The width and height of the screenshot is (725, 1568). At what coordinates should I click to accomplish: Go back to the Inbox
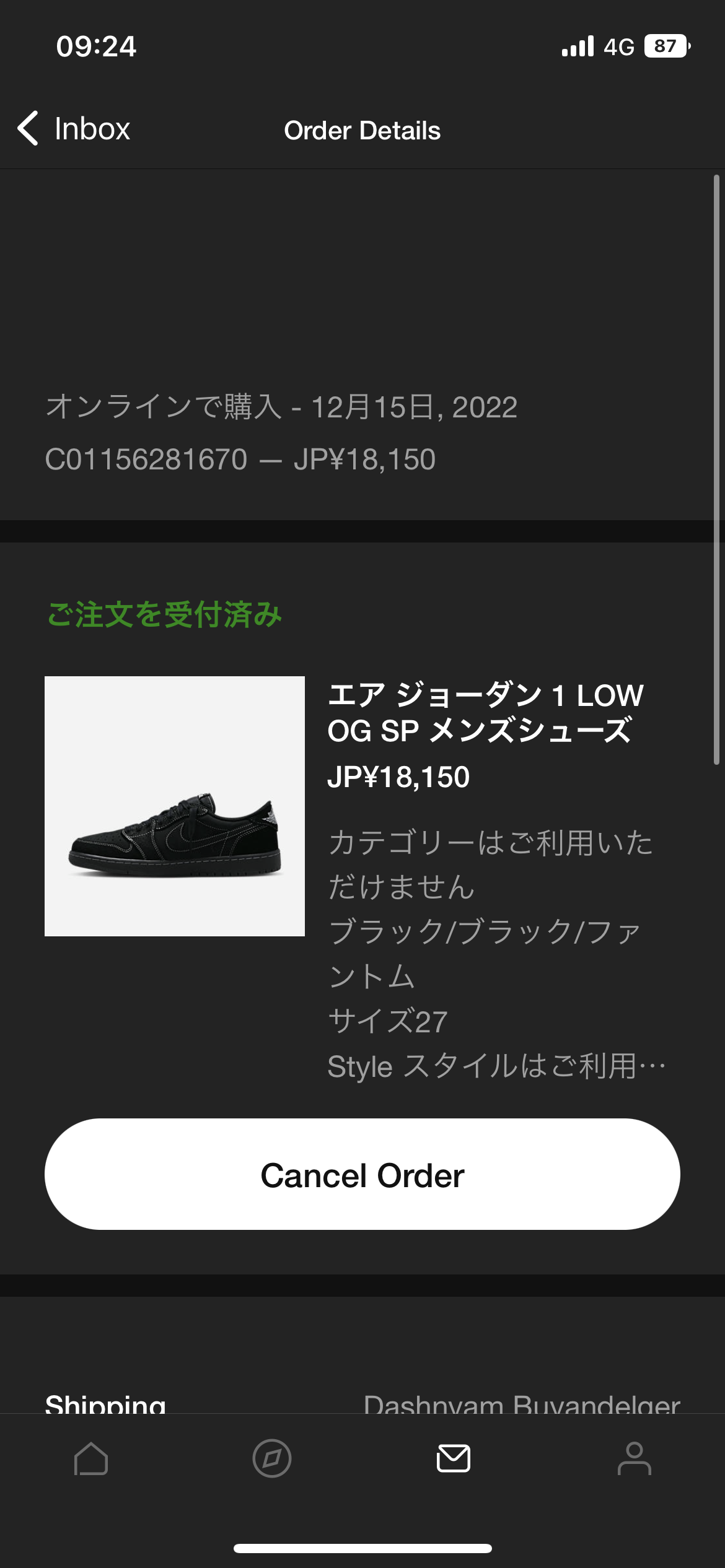[x=74, y=129]
